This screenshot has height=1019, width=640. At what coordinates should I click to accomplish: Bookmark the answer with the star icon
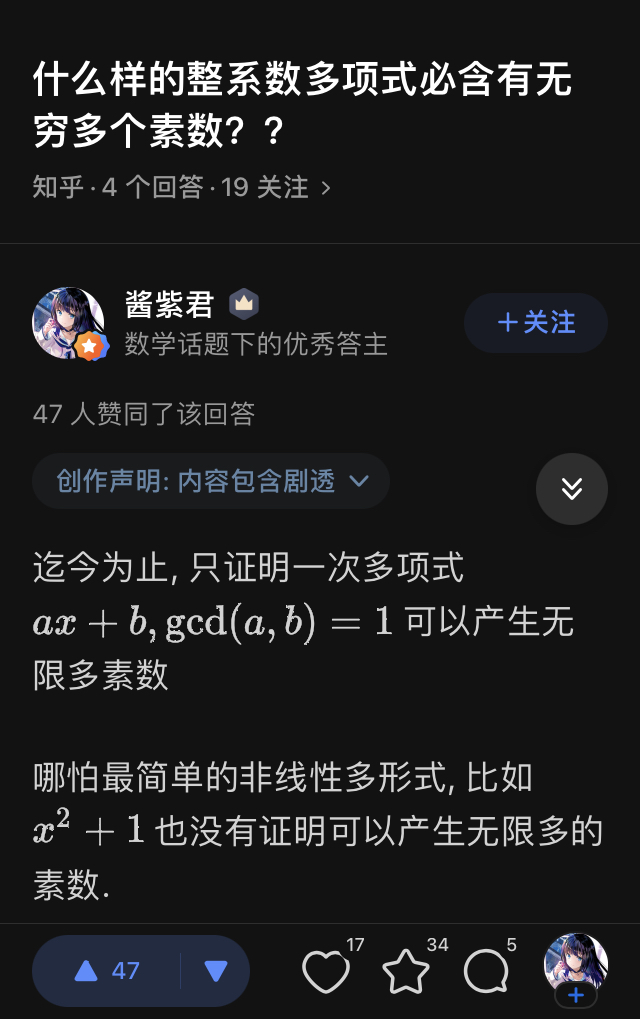point(405,972)
